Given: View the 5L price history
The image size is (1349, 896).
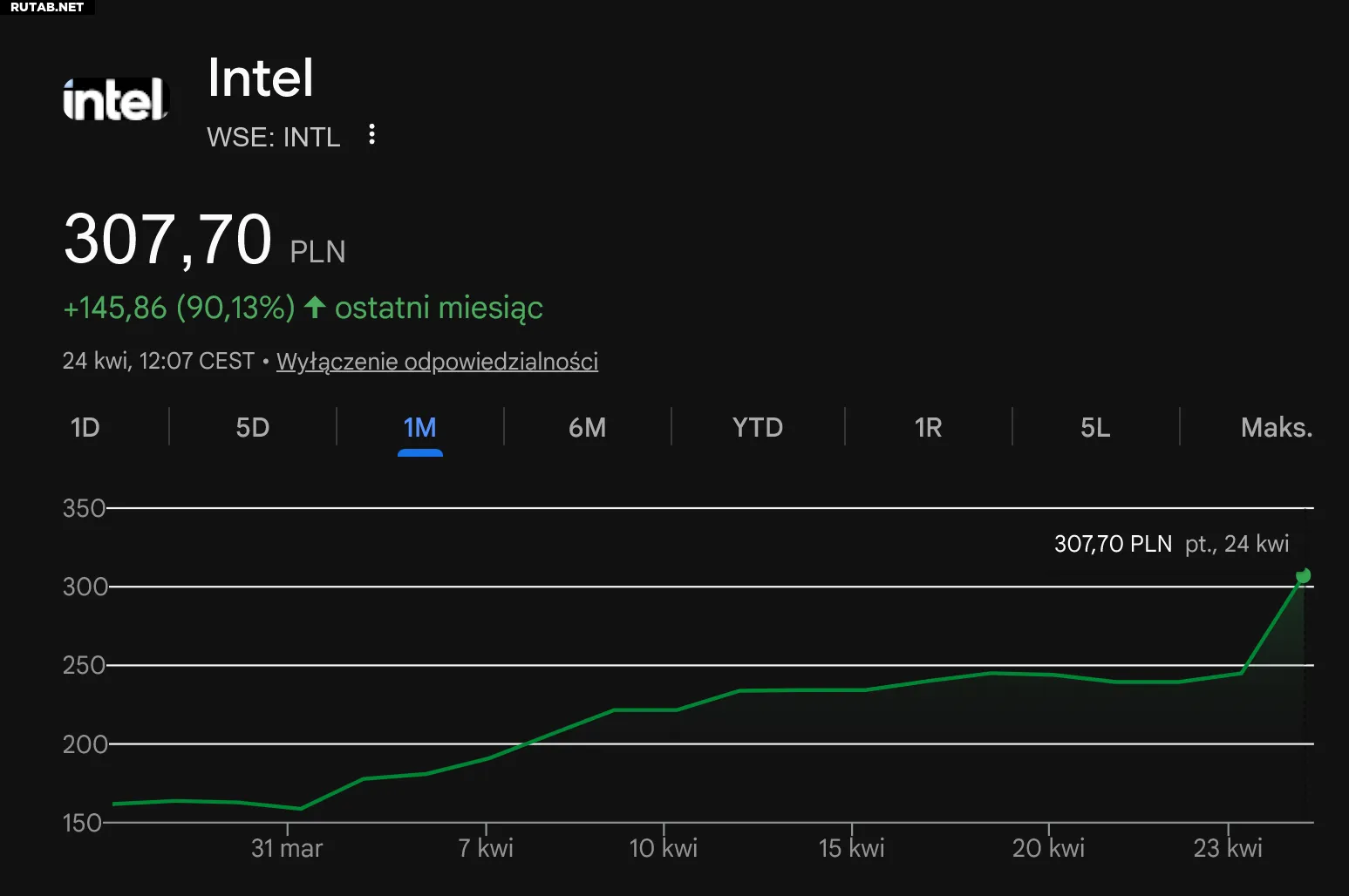Looking at the screenshot, I should click(x=1095, y=427).
